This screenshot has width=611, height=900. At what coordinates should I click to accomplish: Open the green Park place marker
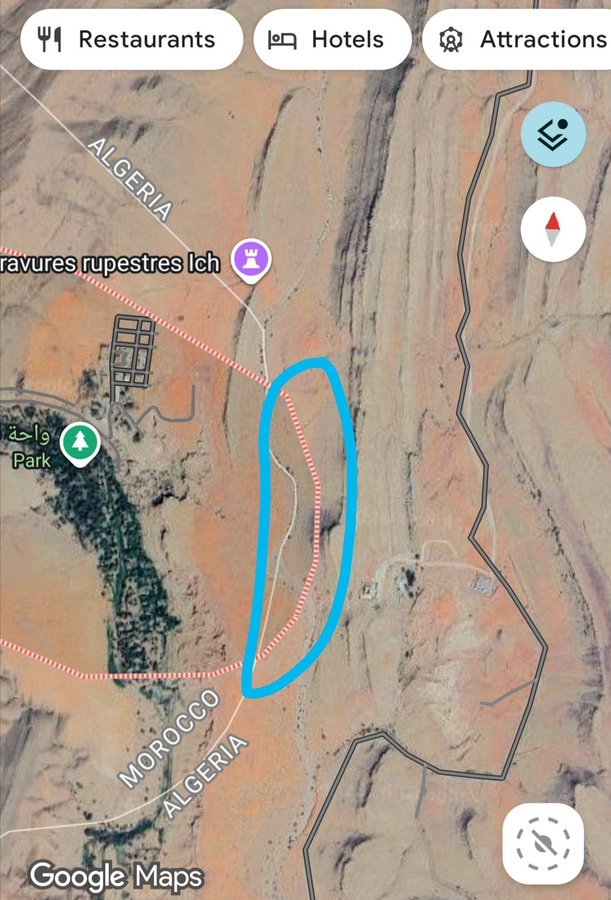coord(78,441)
